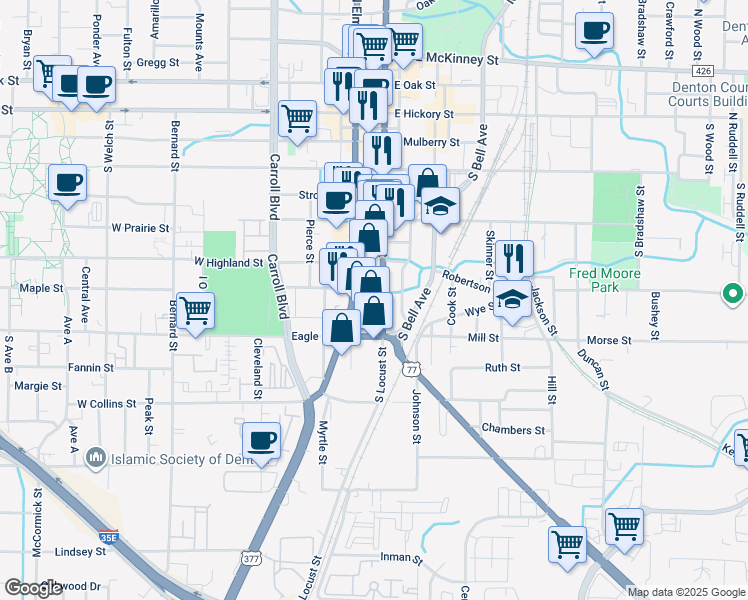This screenshot has width=748, height=600.
Task: Select the shopping cart marker by Bernard St
Action: (x=195, y=311)
